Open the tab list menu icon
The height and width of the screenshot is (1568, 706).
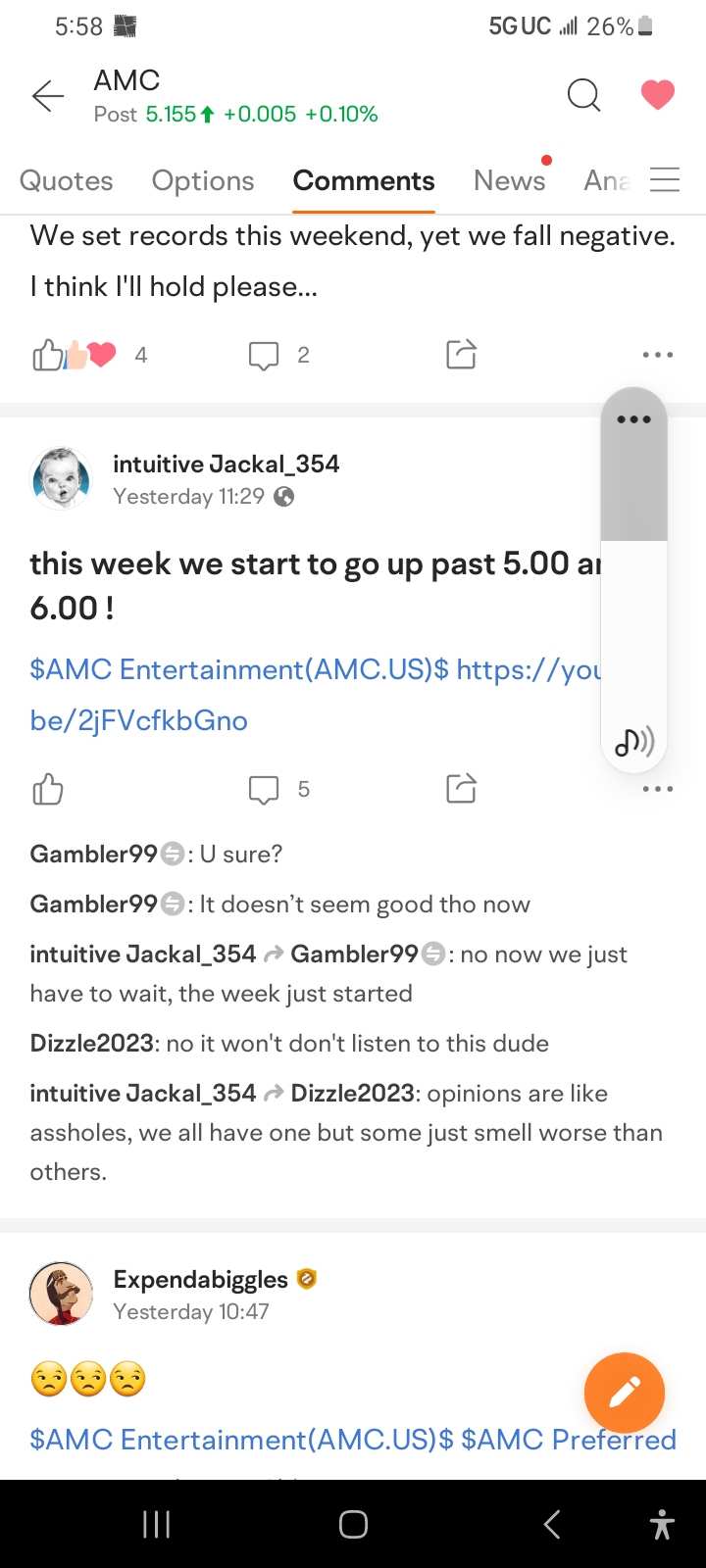tap(665, 180)
